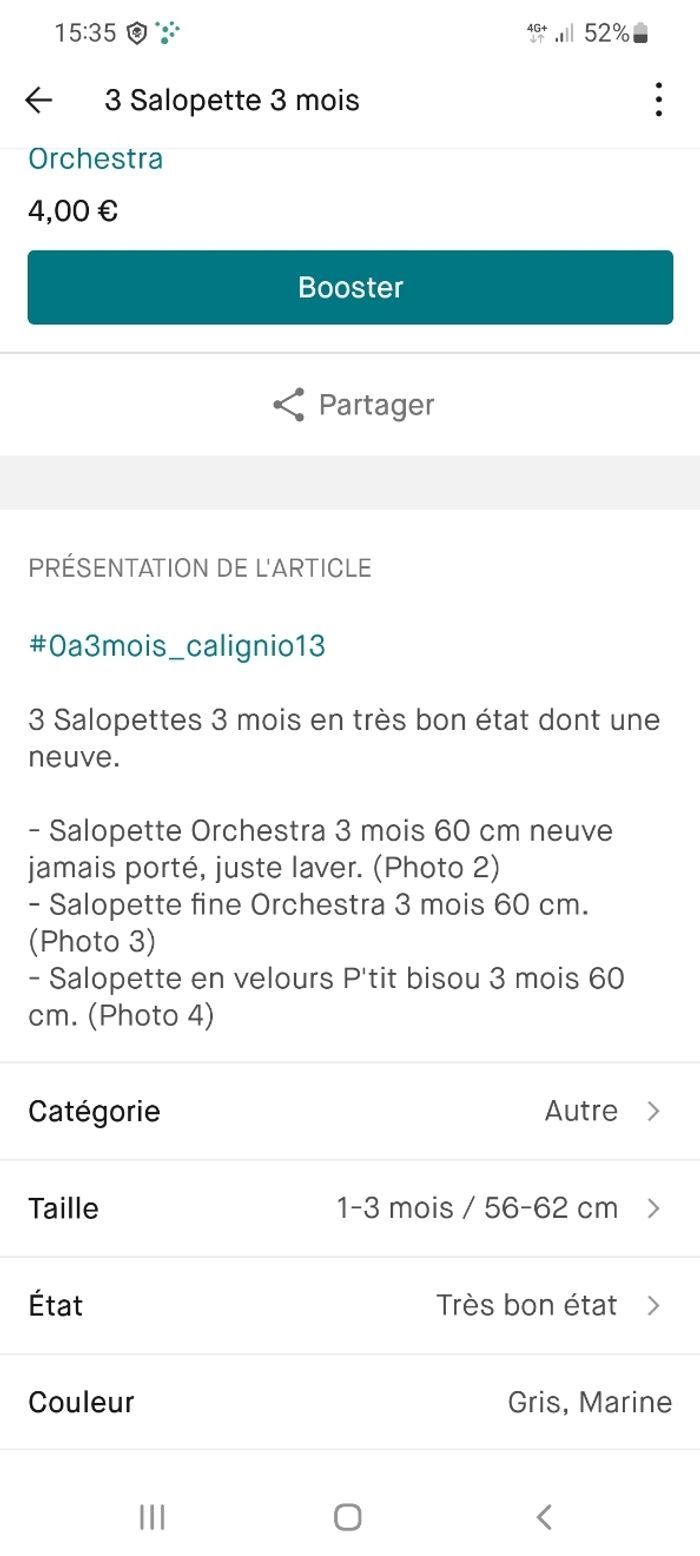This screenshot has width=700, height=1556.
Task: Tap the Booster button
Action: (350, 287)
